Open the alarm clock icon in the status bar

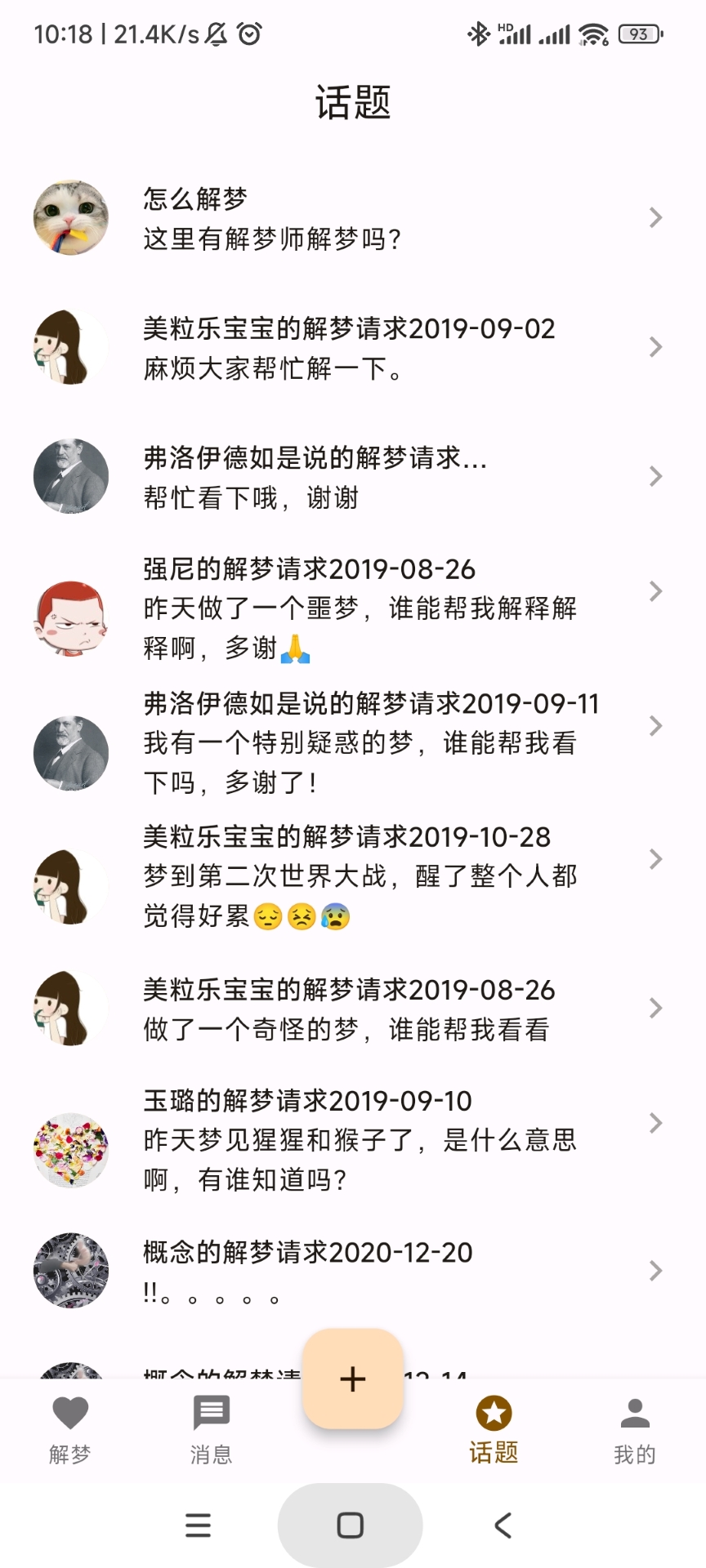click(247, 34)
